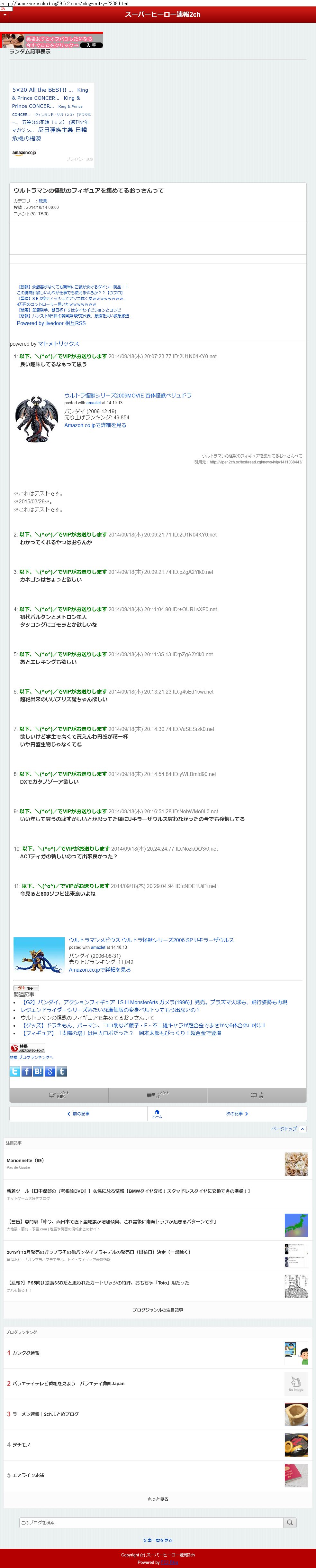Open the ウルトラ怪獣シリーズ2009MOVIE 百体怪獣ベリュドラ product link
This screenshot has width=316, height=1568.
(128, 396)
